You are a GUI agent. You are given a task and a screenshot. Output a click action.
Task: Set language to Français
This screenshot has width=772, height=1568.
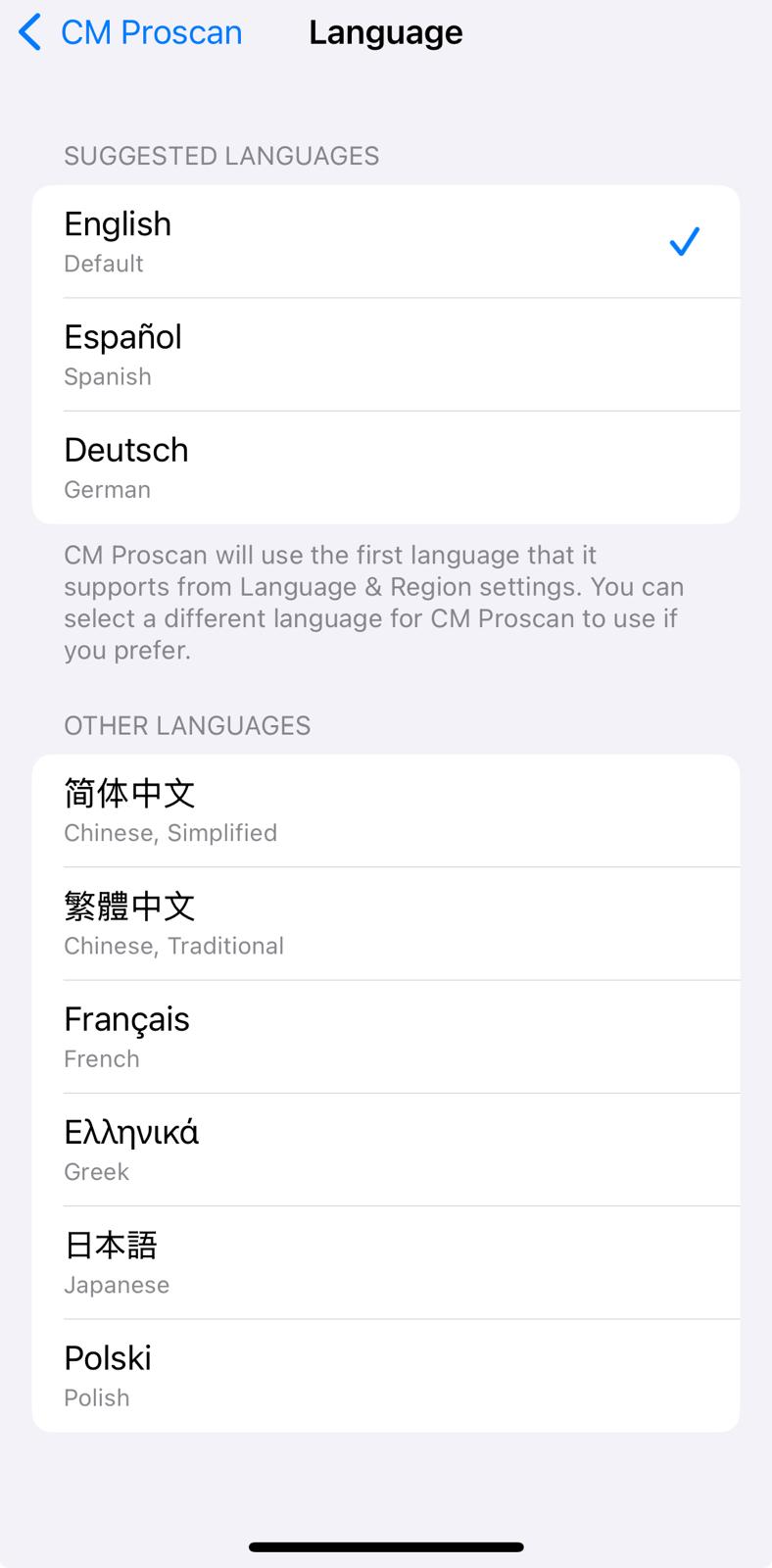(x=385, y=1037)
